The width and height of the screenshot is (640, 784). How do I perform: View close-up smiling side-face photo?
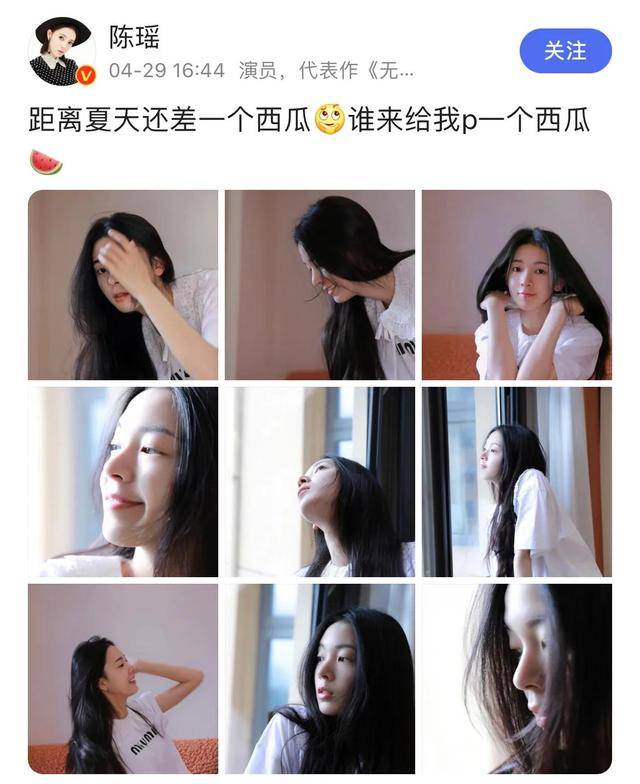tap(123, 482)
